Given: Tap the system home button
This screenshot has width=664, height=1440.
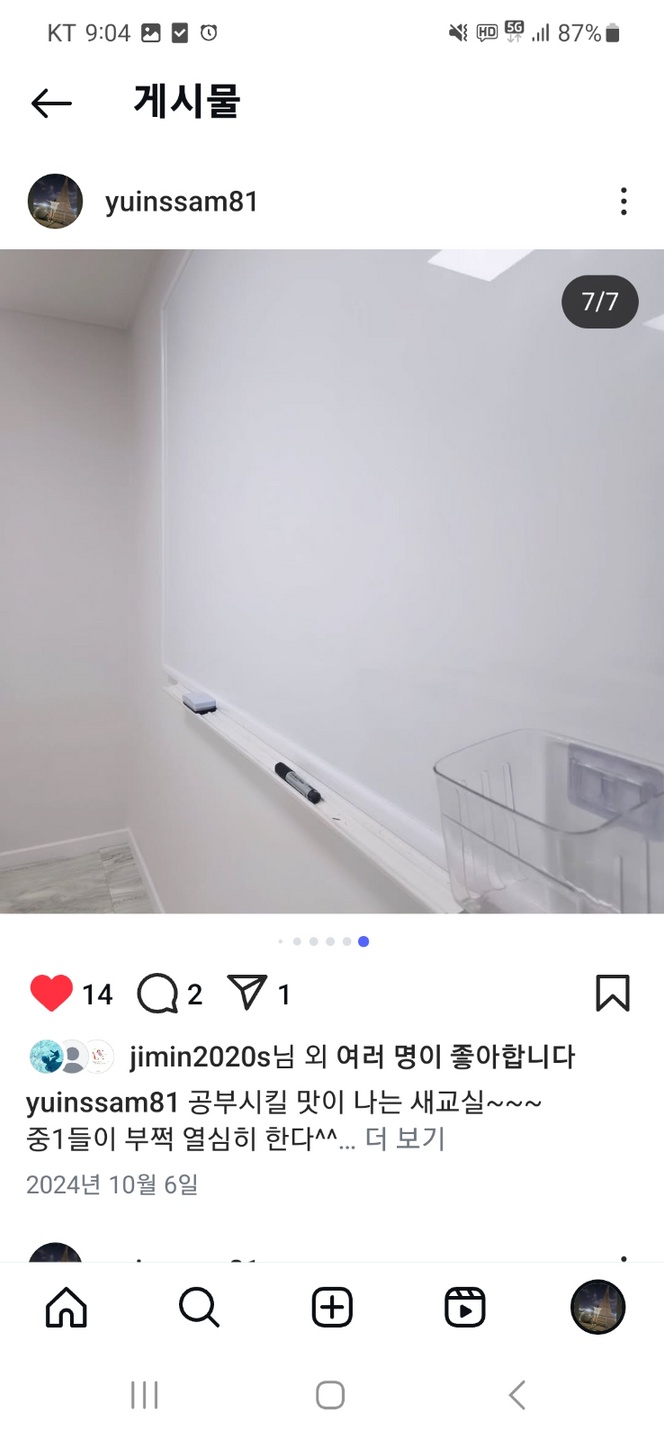Looking at the screenshot, I should [x=330, y=1395].
